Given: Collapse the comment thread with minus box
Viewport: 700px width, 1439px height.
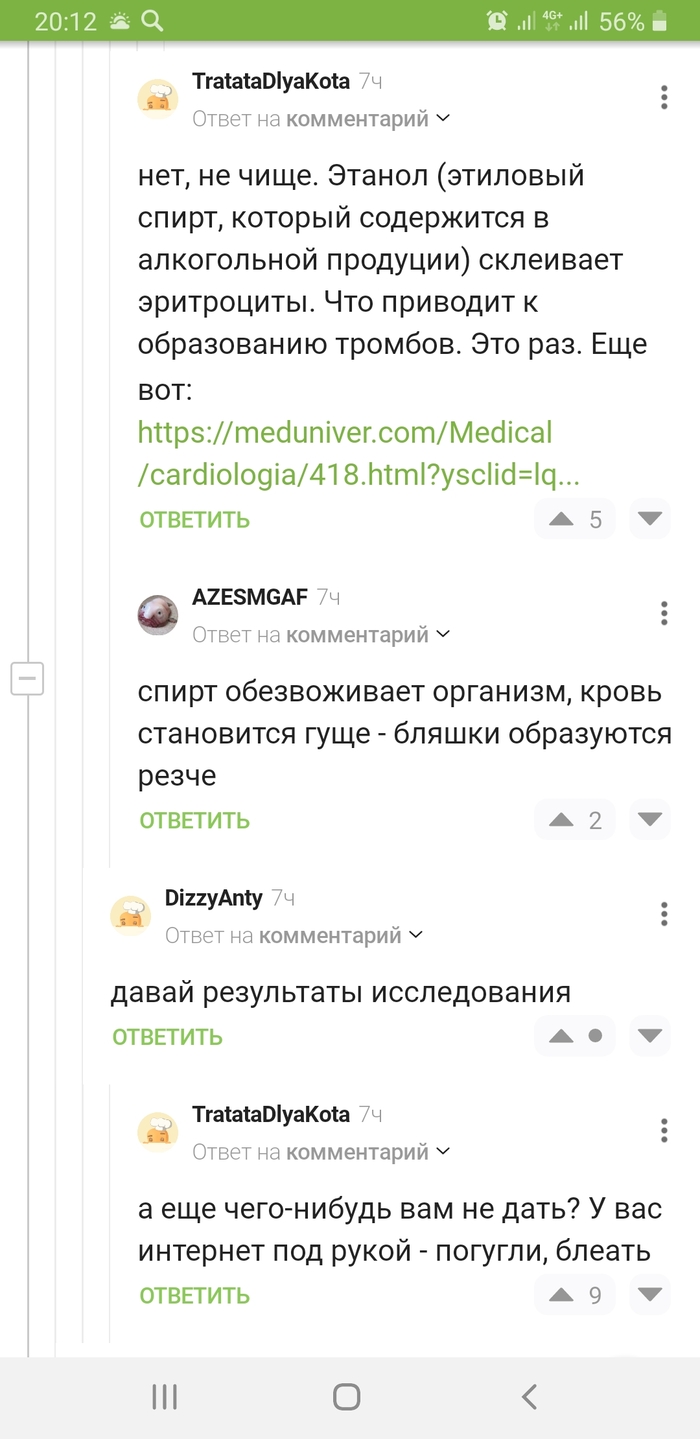Looking at the screenshot, I should click(x=27, y=679).
